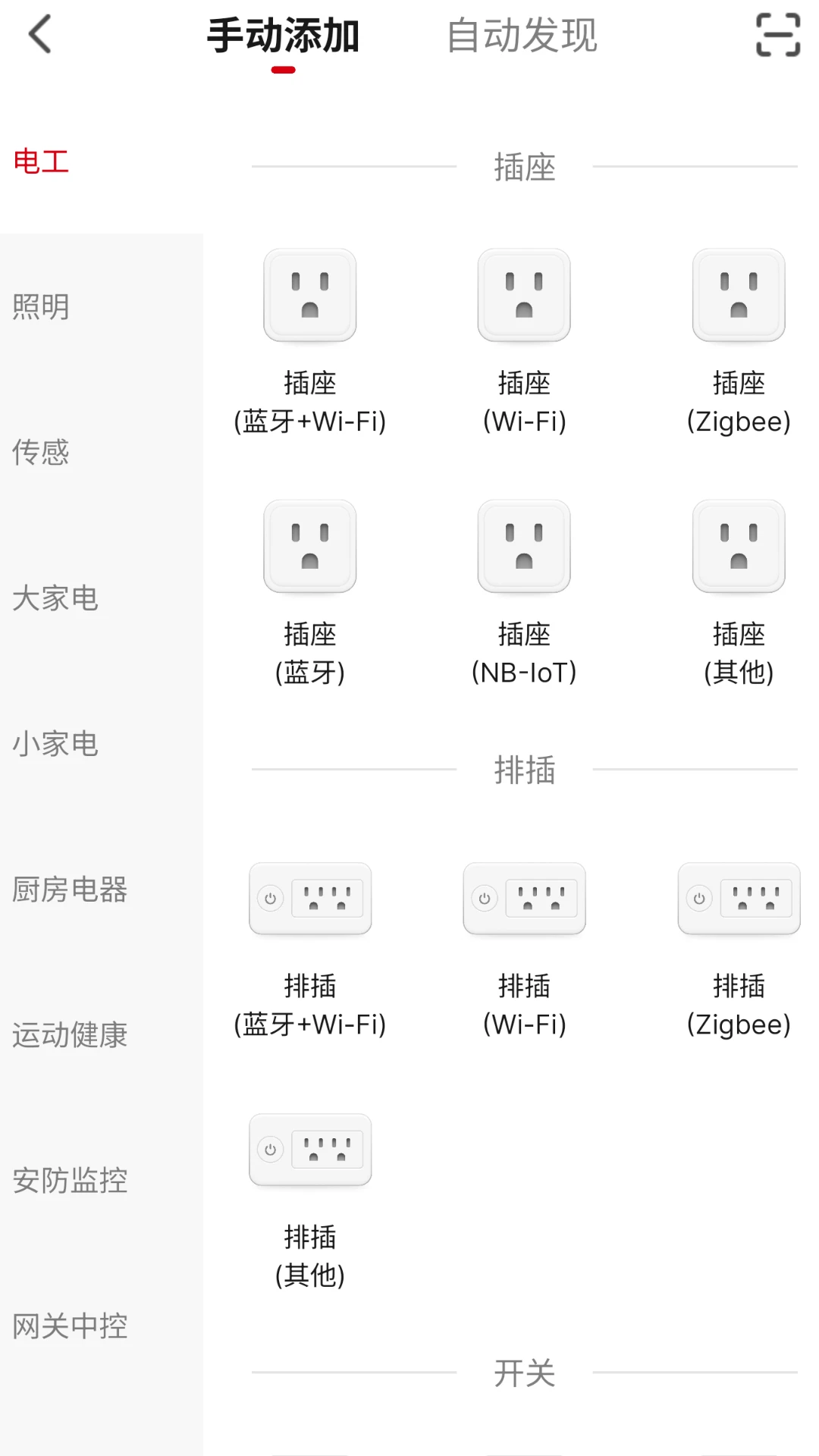
Task: Open the 照明 lighting category
Action: tap(39, 307)
